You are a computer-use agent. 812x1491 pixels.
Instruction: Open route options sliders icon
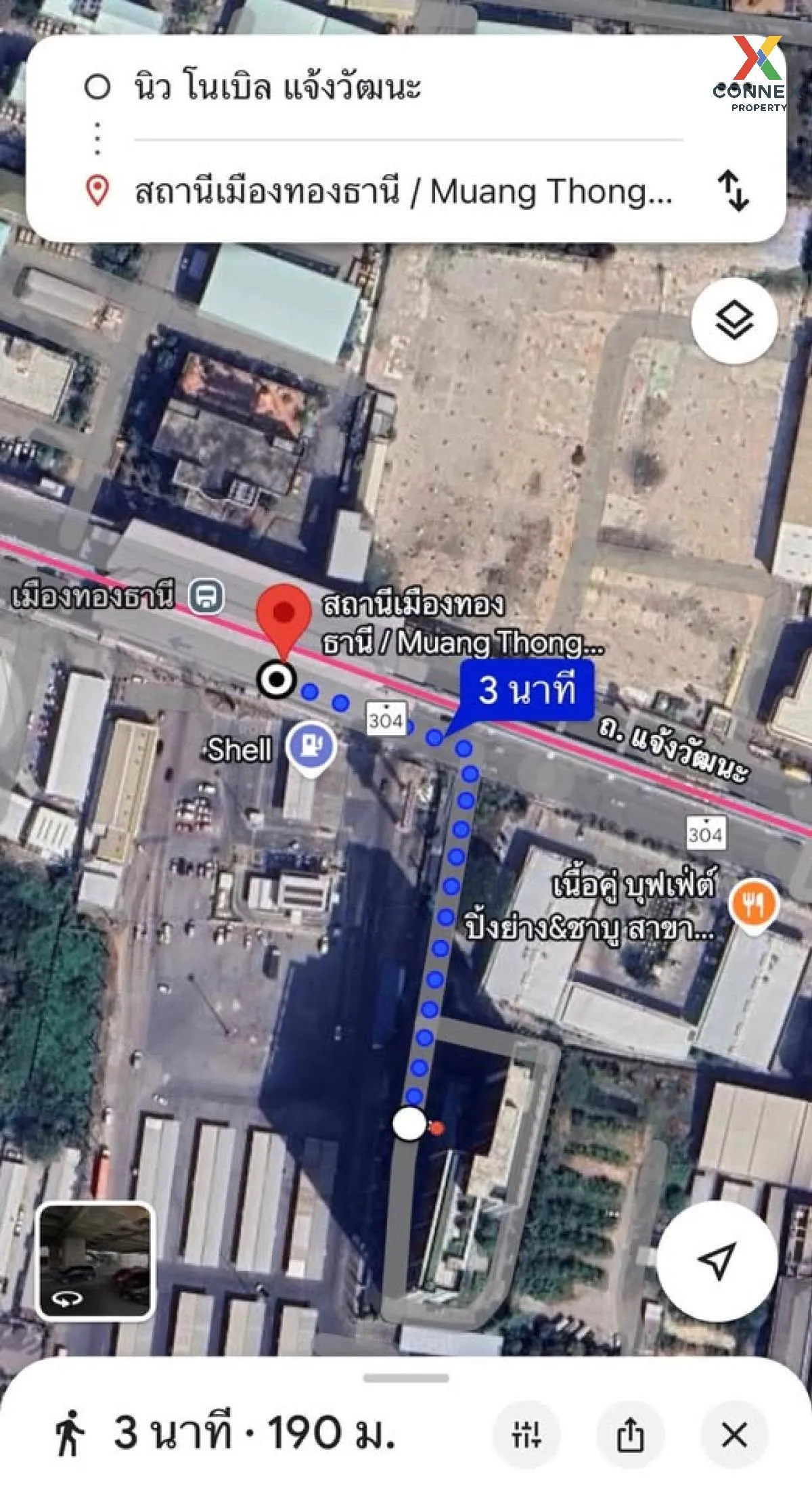(526, 1434)
